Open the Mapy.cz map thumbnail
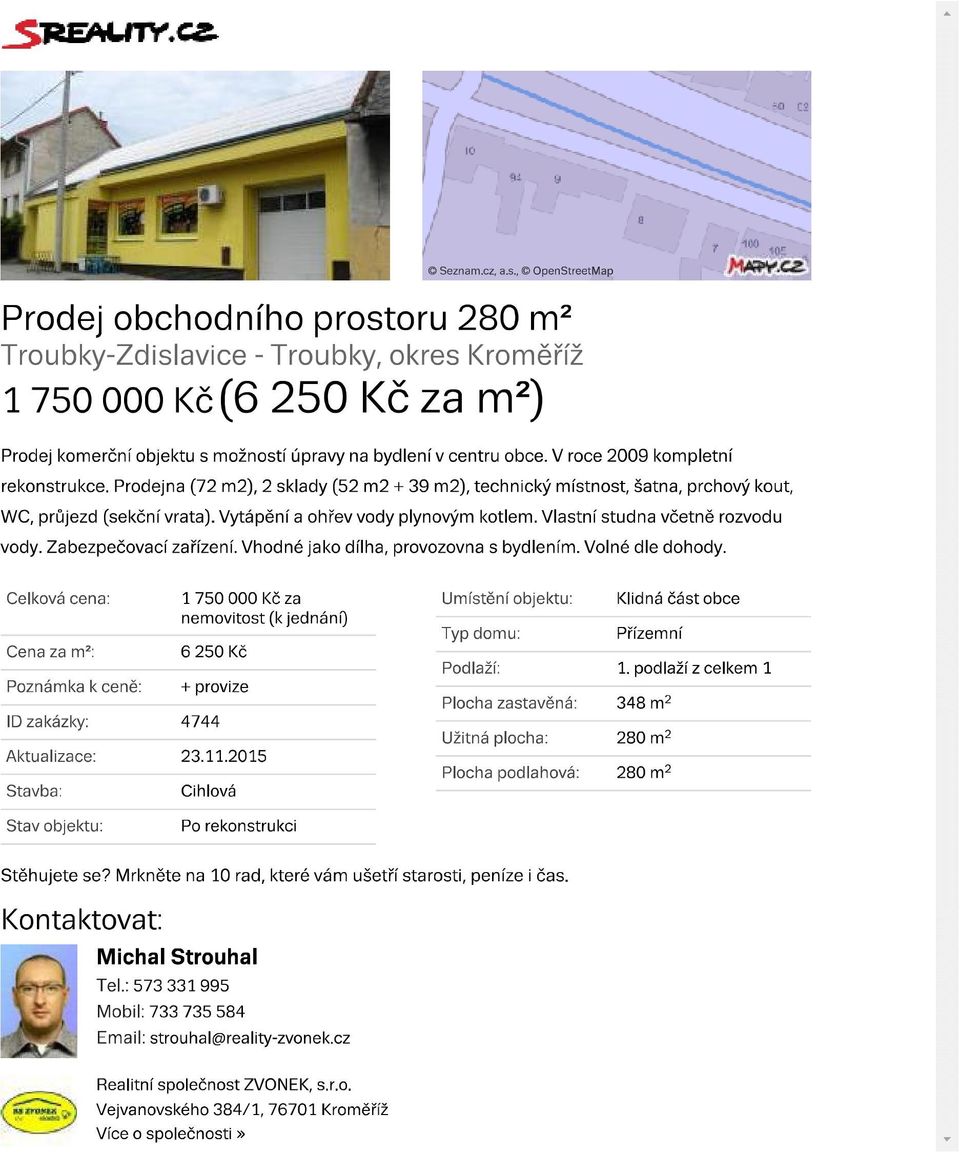 (616, 175)
